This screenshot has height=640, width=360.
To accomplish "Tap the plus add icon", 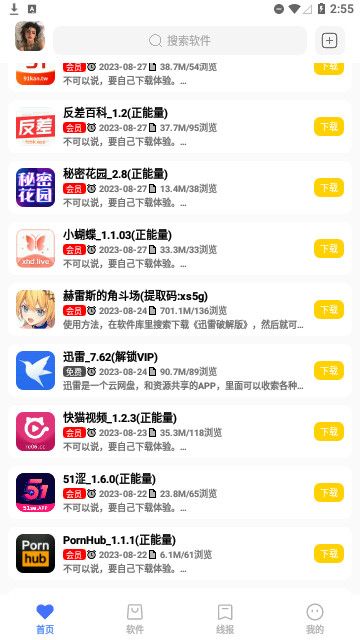I will pos(329,40).
